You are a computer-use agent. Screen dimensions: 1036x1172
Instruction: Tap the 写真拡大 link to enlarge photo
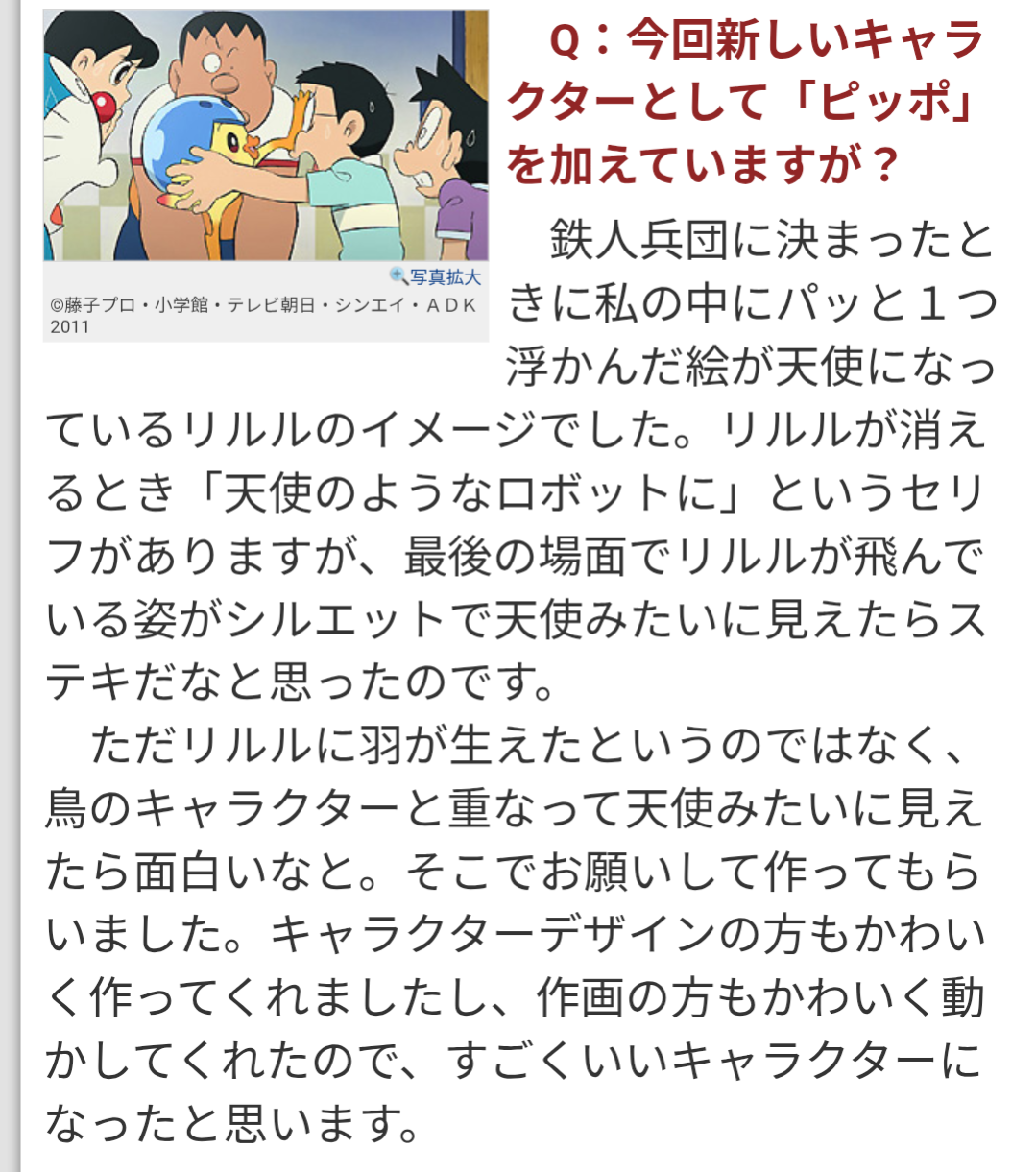click(436, 277)
